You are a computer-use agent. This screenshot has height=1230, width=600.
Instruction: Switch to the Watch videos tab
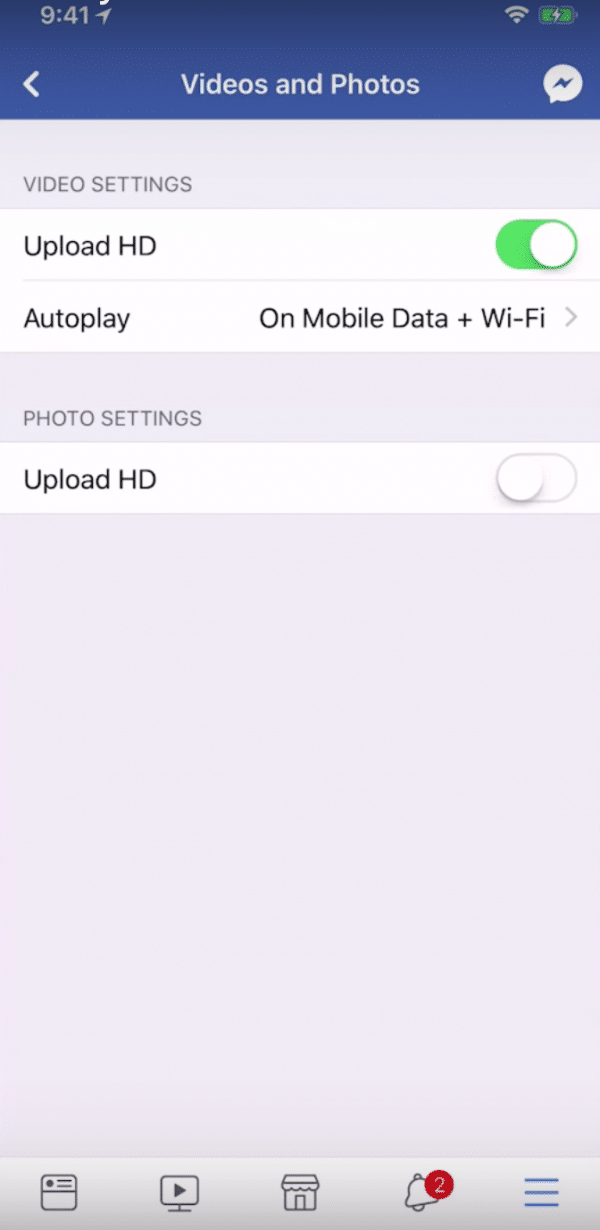tap(179, 1192)
